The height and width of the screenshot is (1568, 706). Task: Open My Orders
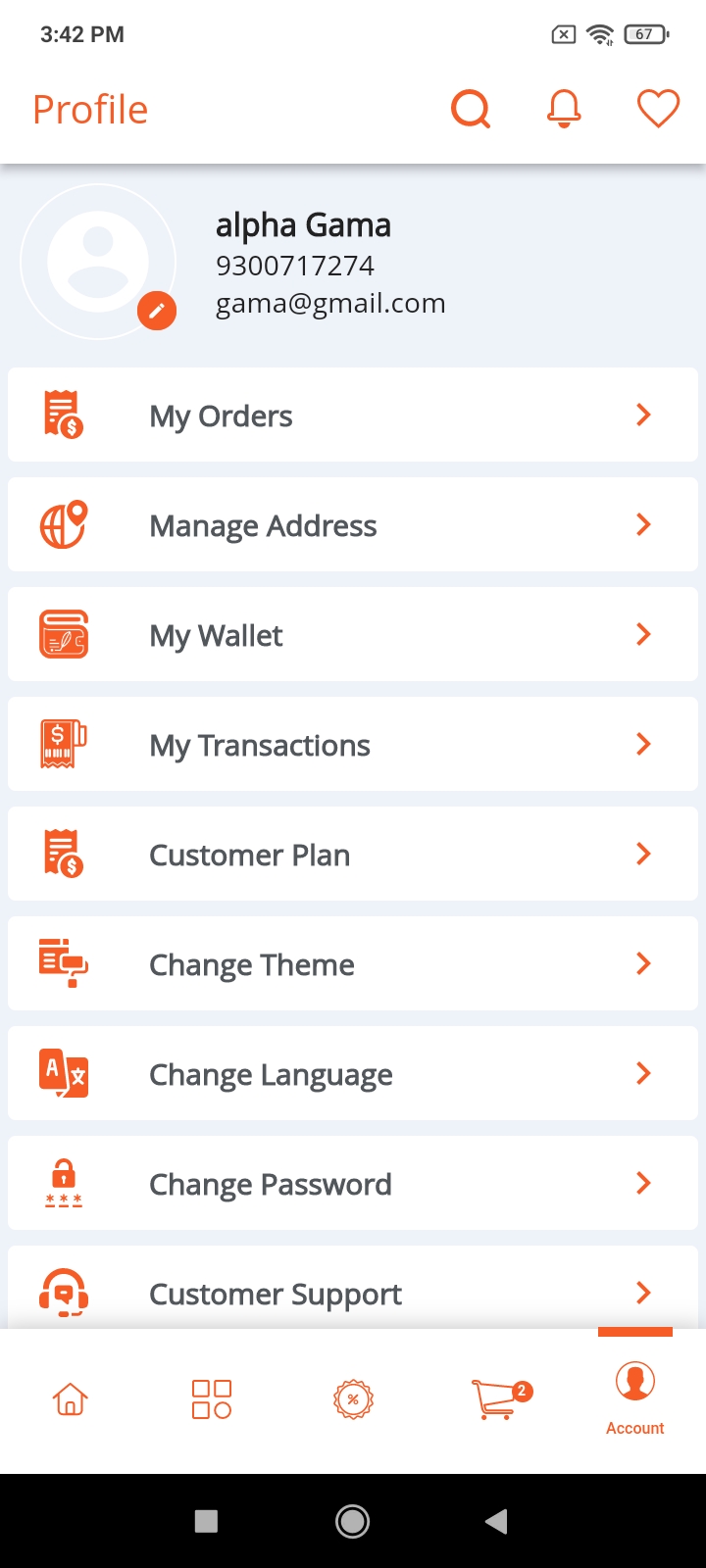pos(353,415)
